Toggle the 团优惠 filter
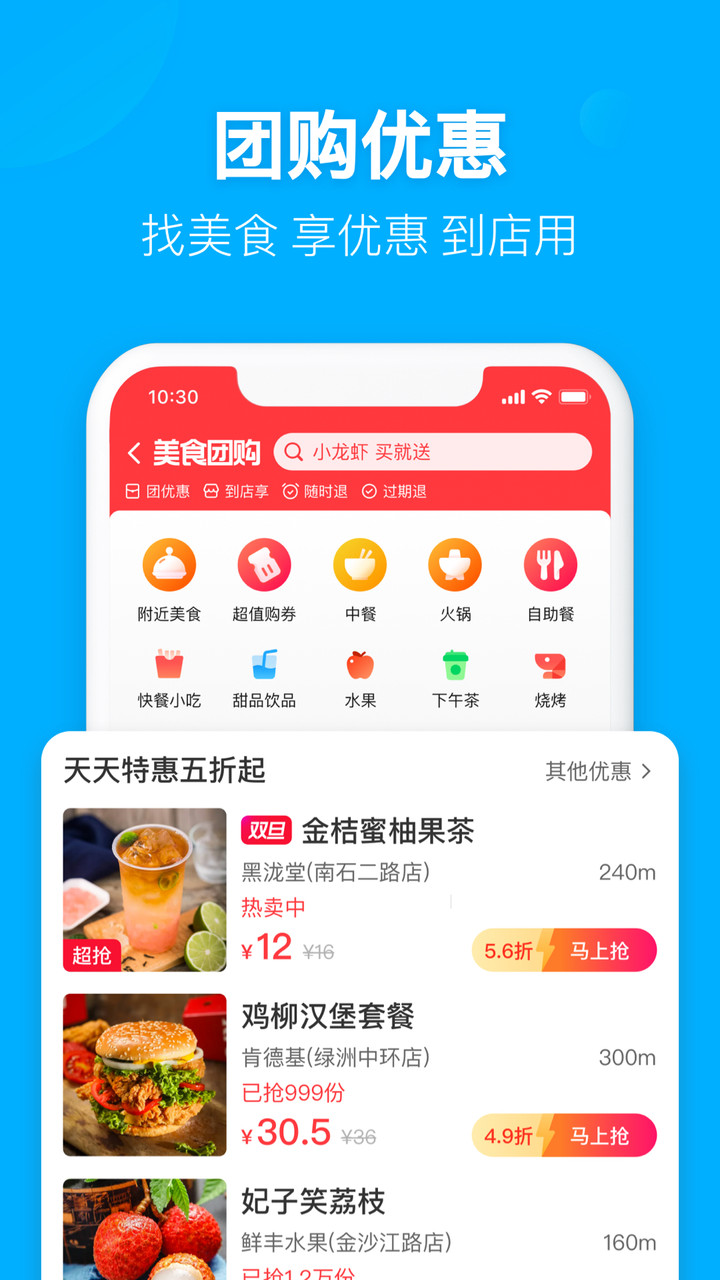The height and width of the screenshot is (1280, 720). (x=156, y=493)
